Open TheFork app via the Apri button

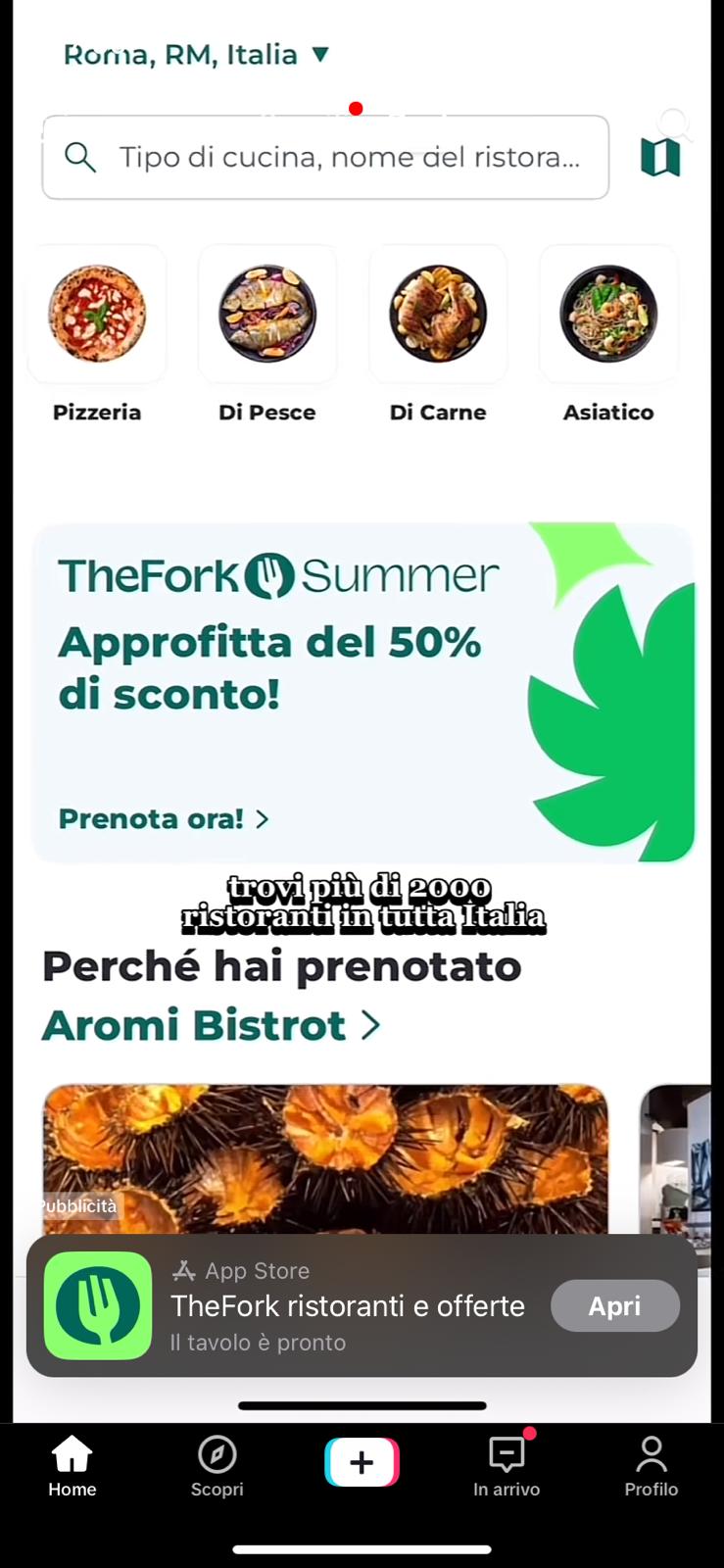click(x=614, y=1305)
